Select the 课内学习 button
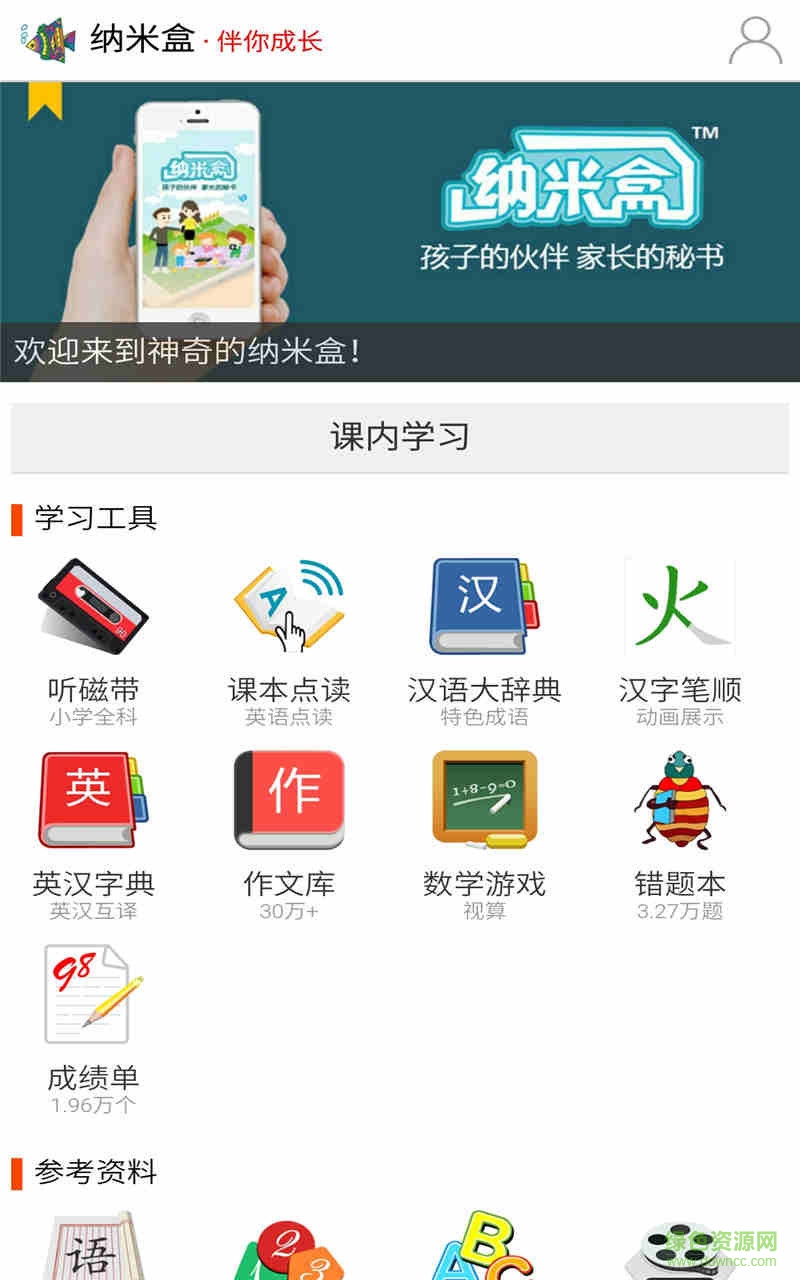This screenshot has width=800, height=1280. coord(400,437)
